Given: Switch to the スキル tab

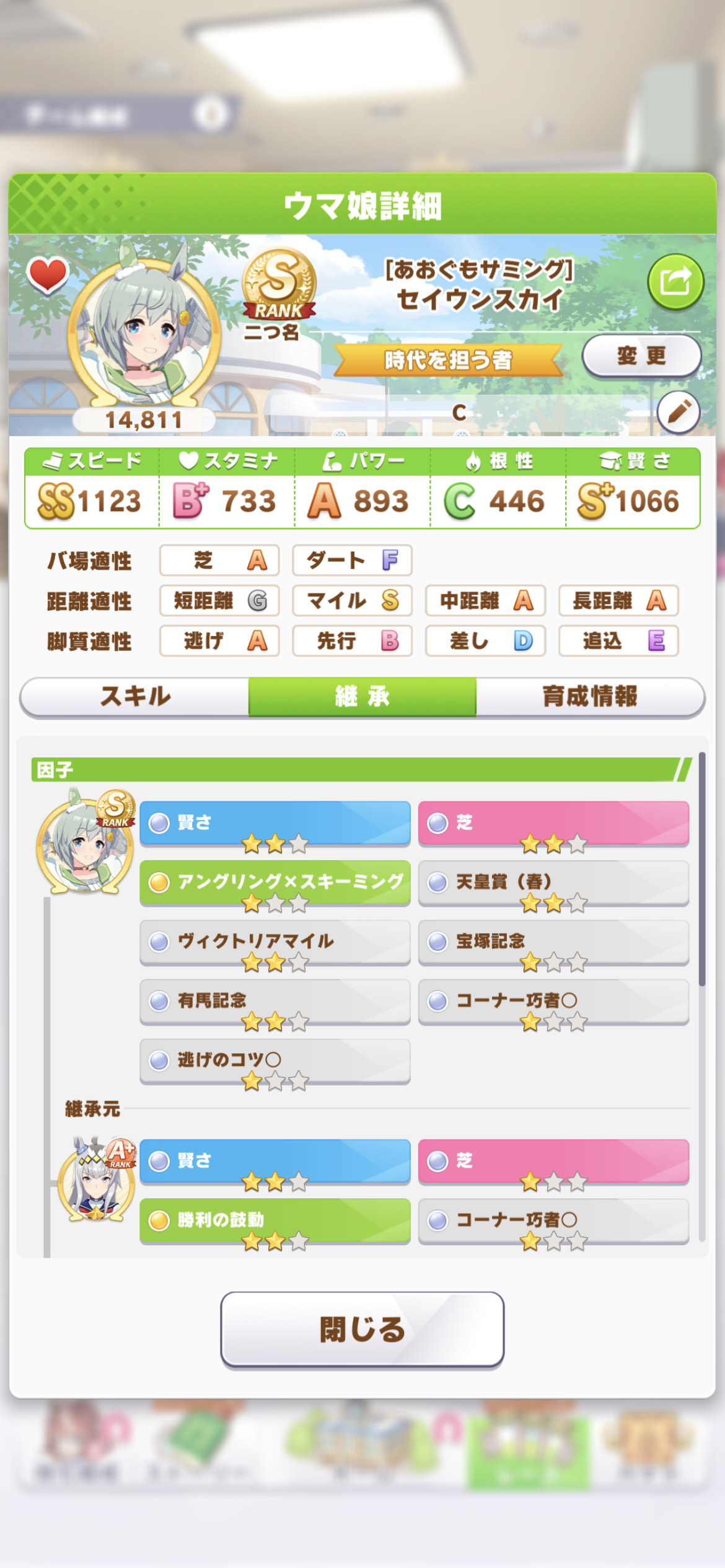Looking at the screenshot, I should [x=135, y=697].
